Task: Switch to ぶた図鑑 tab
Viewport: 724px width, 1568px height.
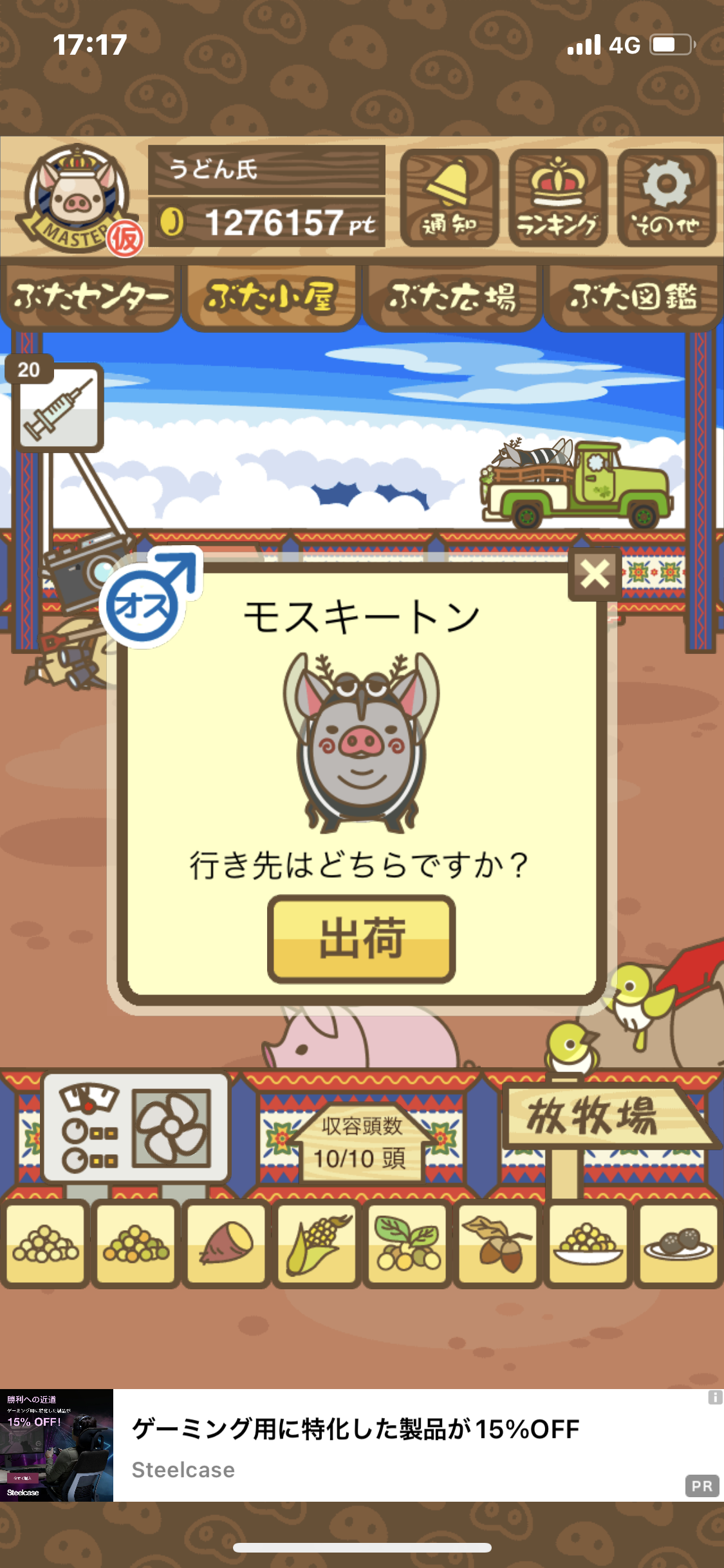Action: 633,297
